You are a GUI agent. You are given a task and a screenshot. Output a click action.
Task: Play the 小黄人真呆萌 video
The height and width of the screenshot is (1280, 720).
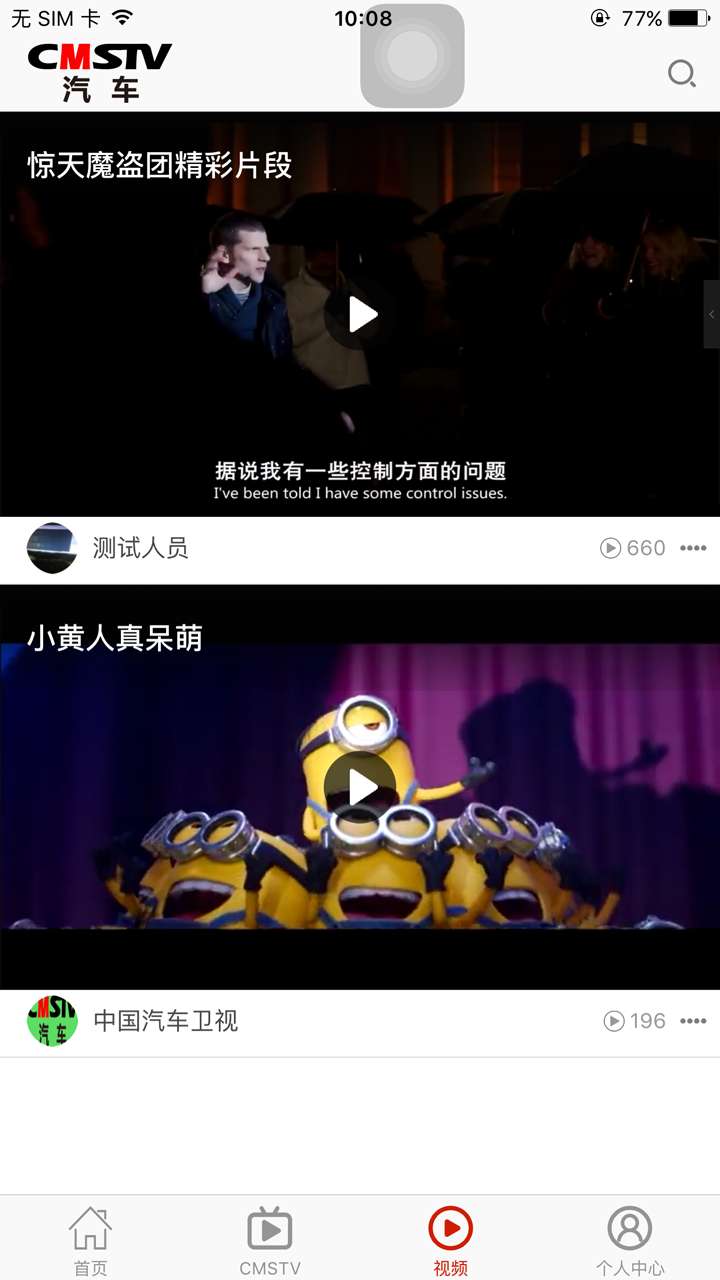[x=361, y=787]
